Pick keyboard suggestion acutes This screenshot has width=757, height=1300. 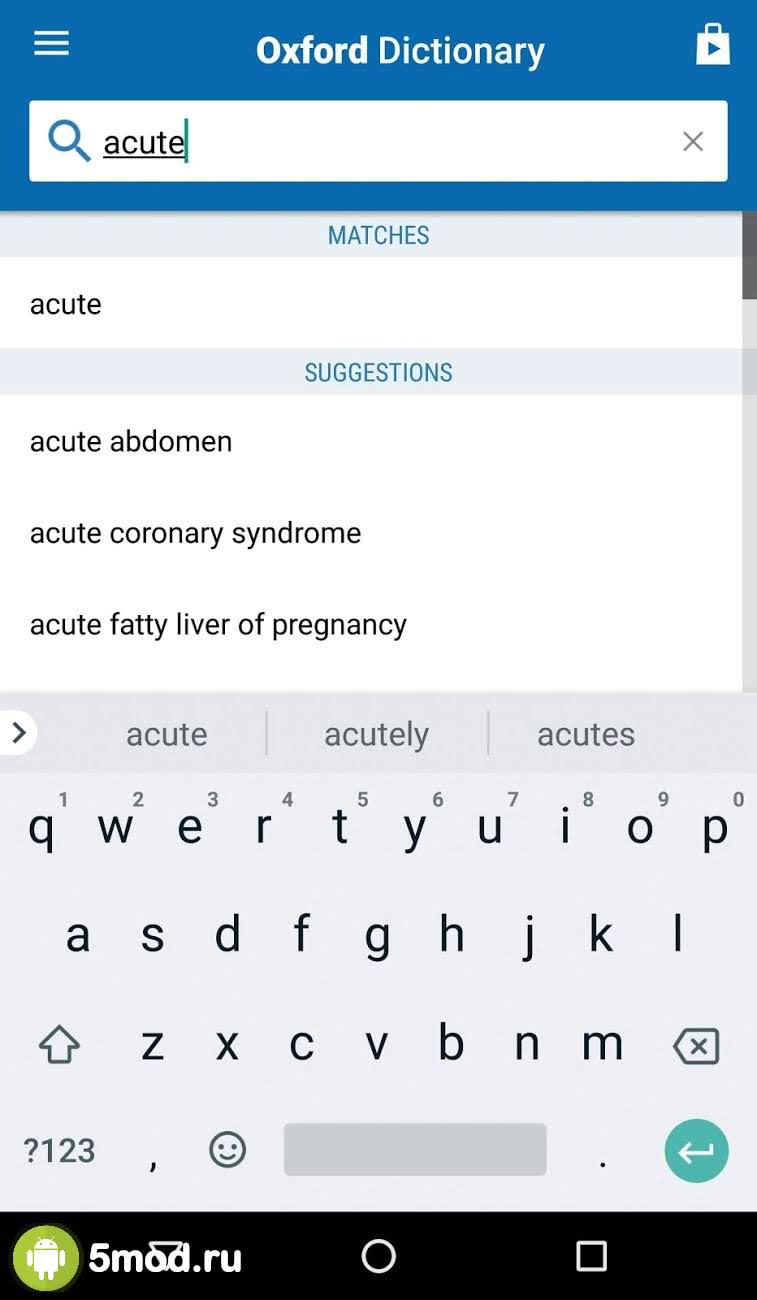586,734
